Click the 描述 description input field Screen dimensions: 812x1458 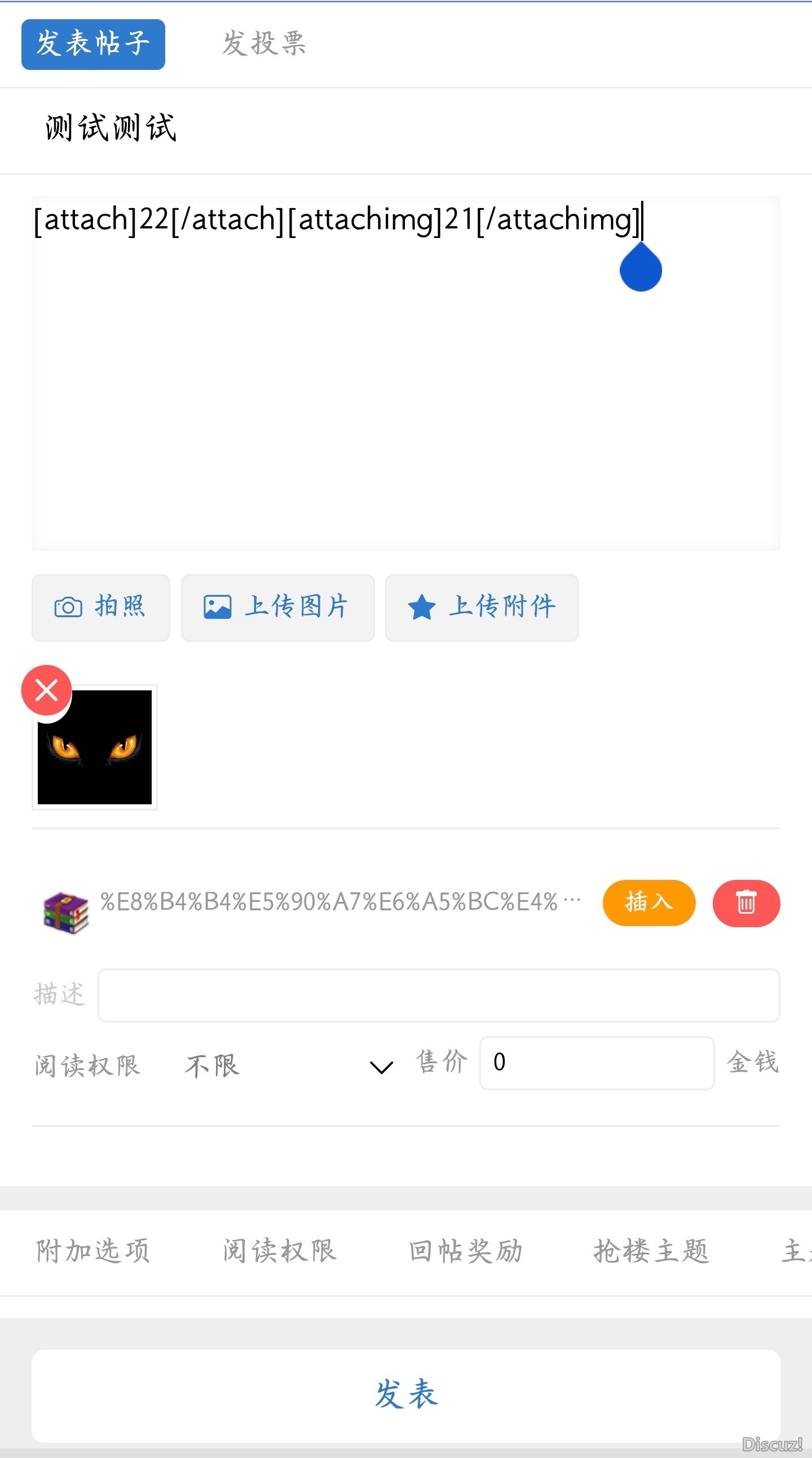(439, 995)
